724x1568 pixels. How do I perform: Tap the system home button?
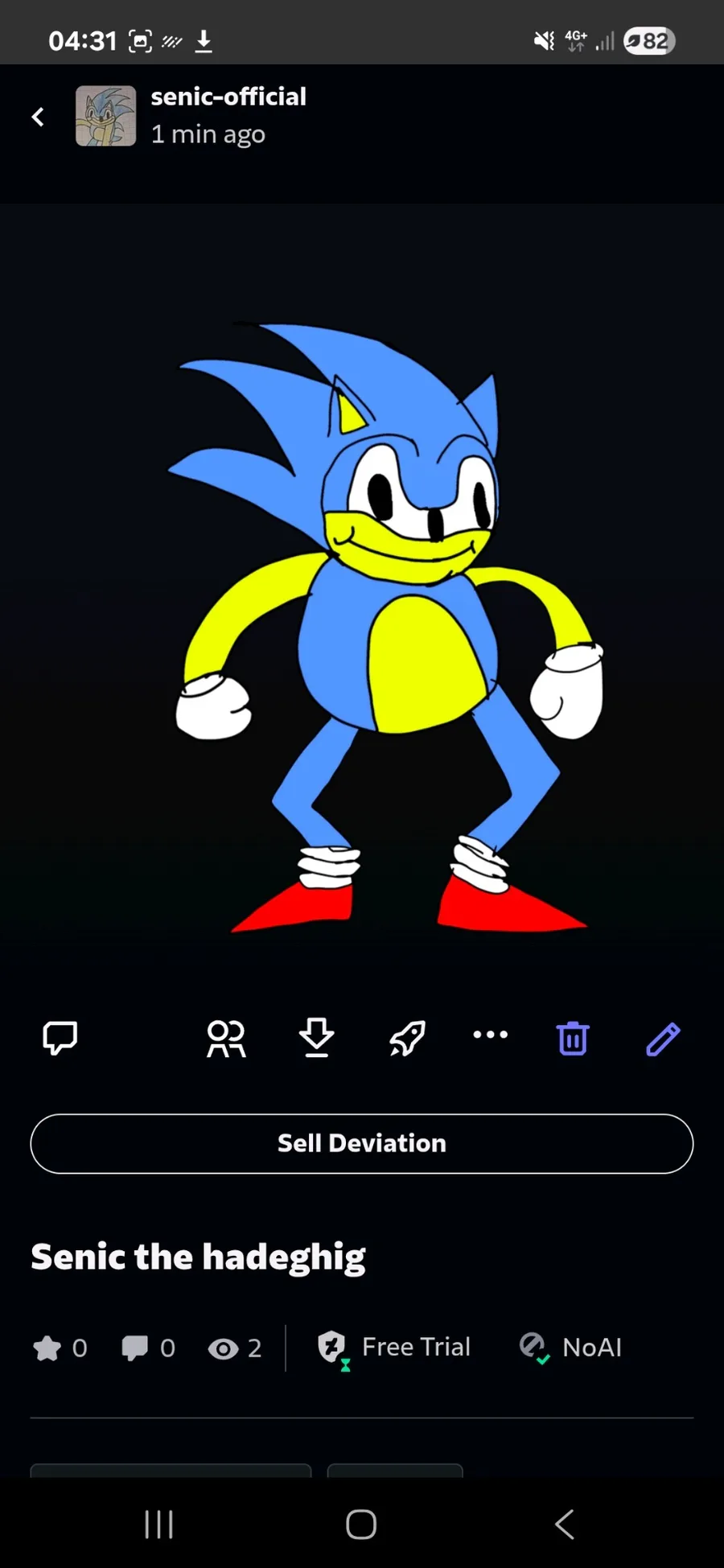pyautogui.click(x=361, y=1524)
